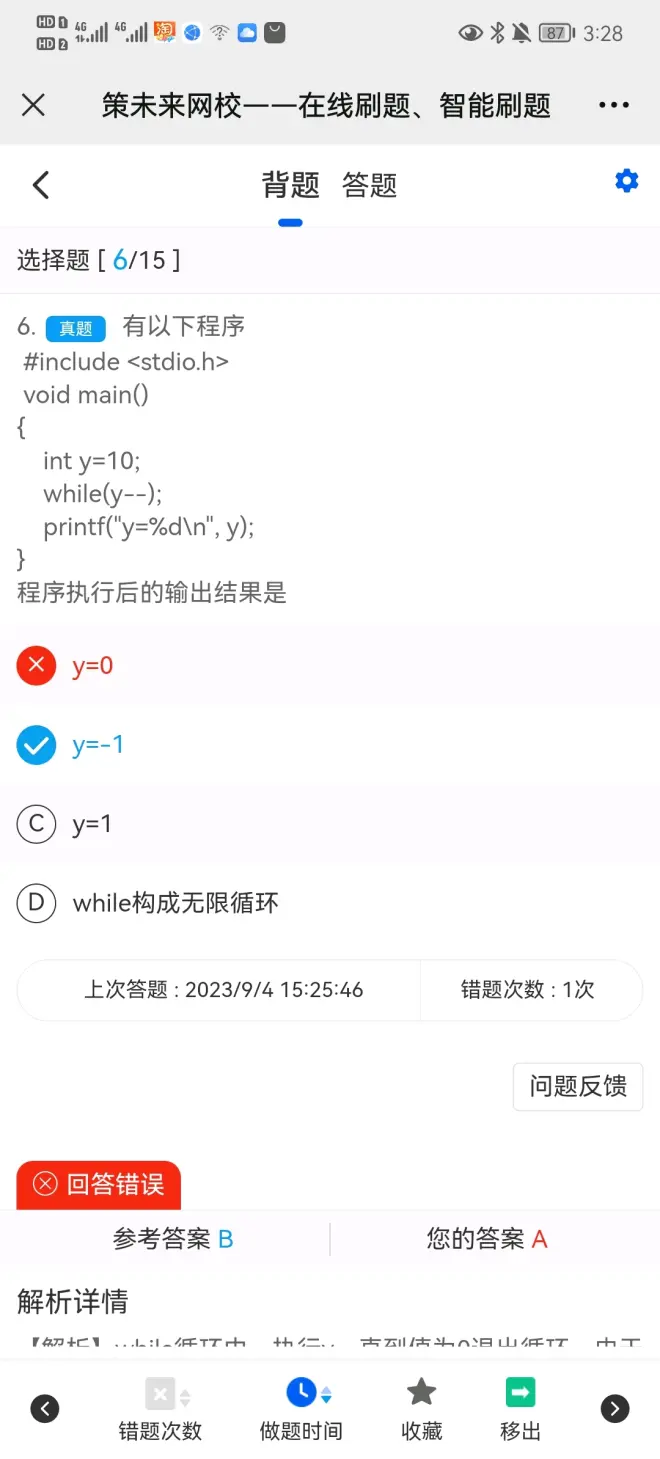Add this question to 收藏
The height and width of the screenshot is (1459, 660).
(x=421, y=1408)
